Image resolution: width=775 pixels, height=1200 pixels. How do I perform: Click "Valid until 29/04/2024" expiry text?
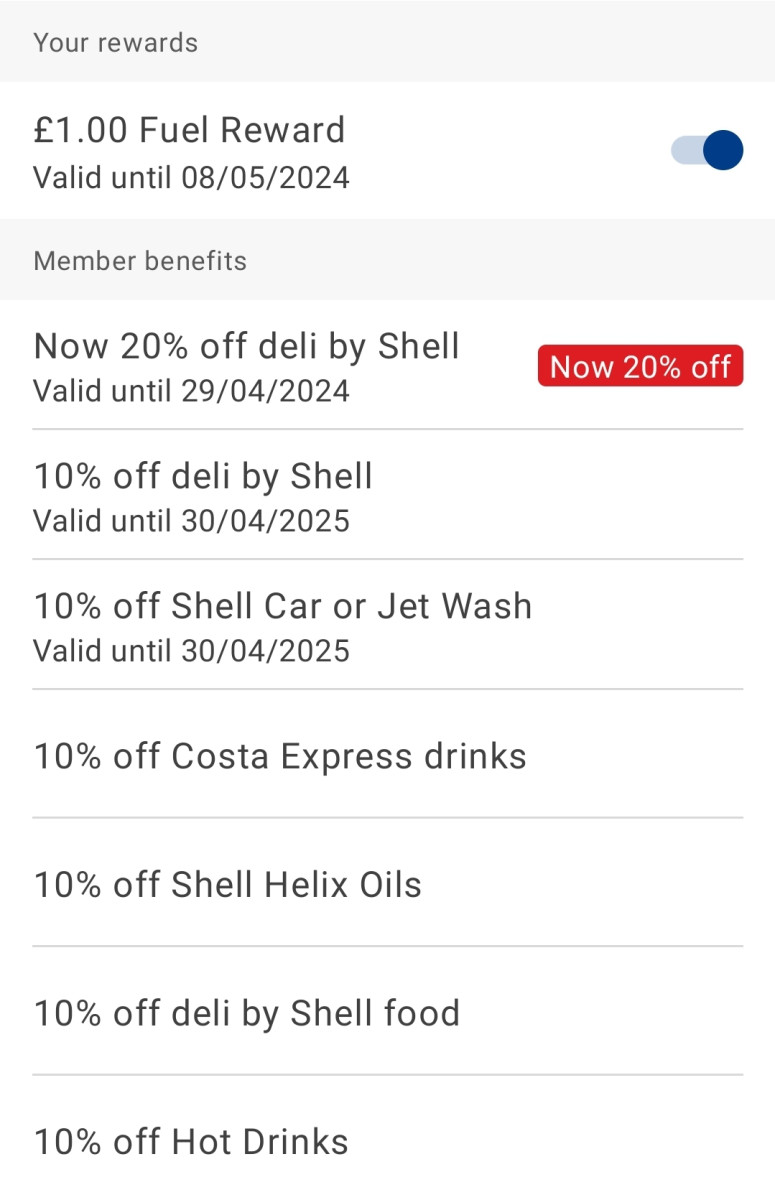[191, 391]
